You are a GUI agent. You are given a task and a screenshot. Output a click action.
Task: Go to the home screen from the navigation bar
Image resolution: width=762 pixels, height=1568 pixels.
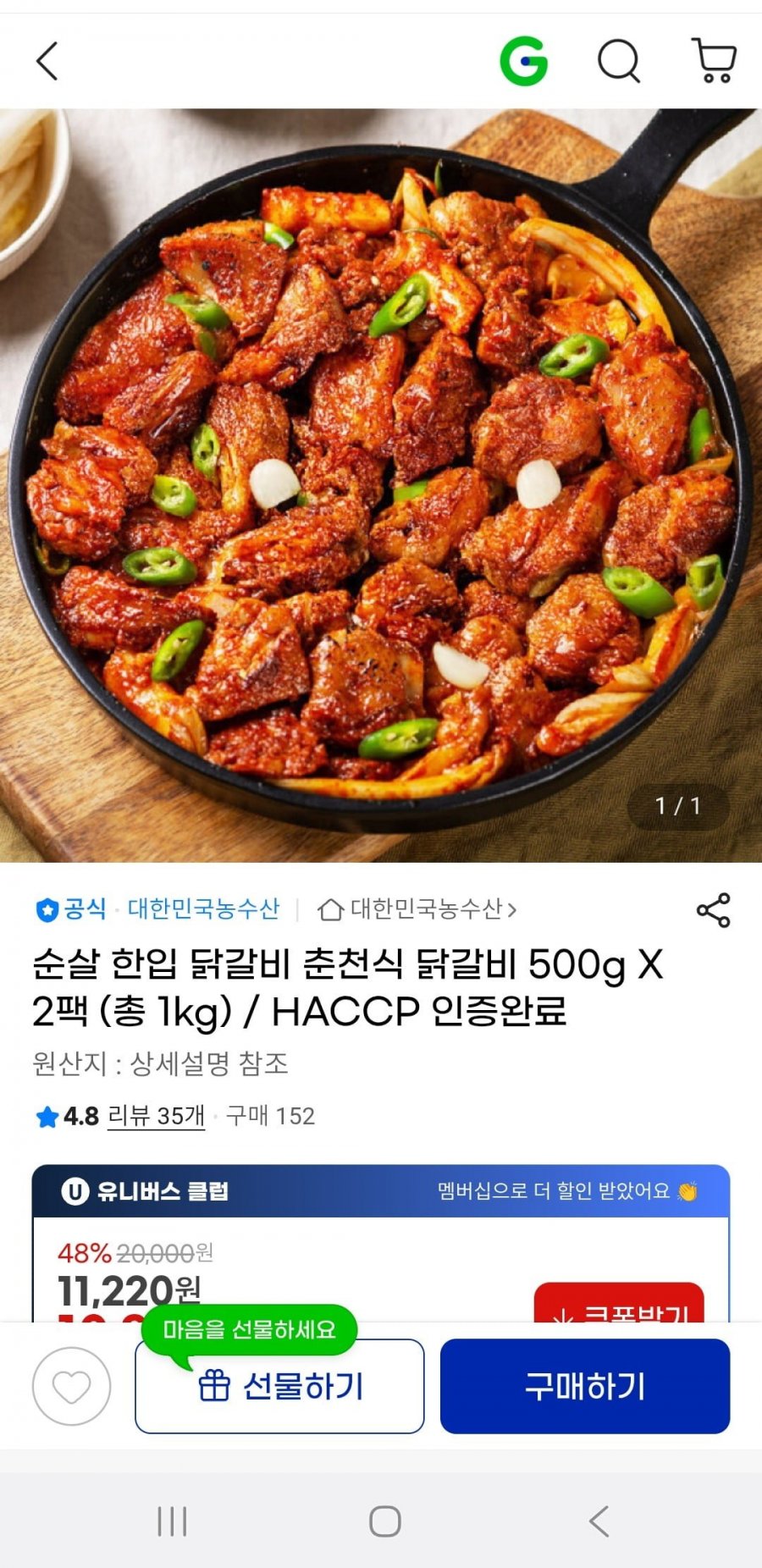point(384,1521)
